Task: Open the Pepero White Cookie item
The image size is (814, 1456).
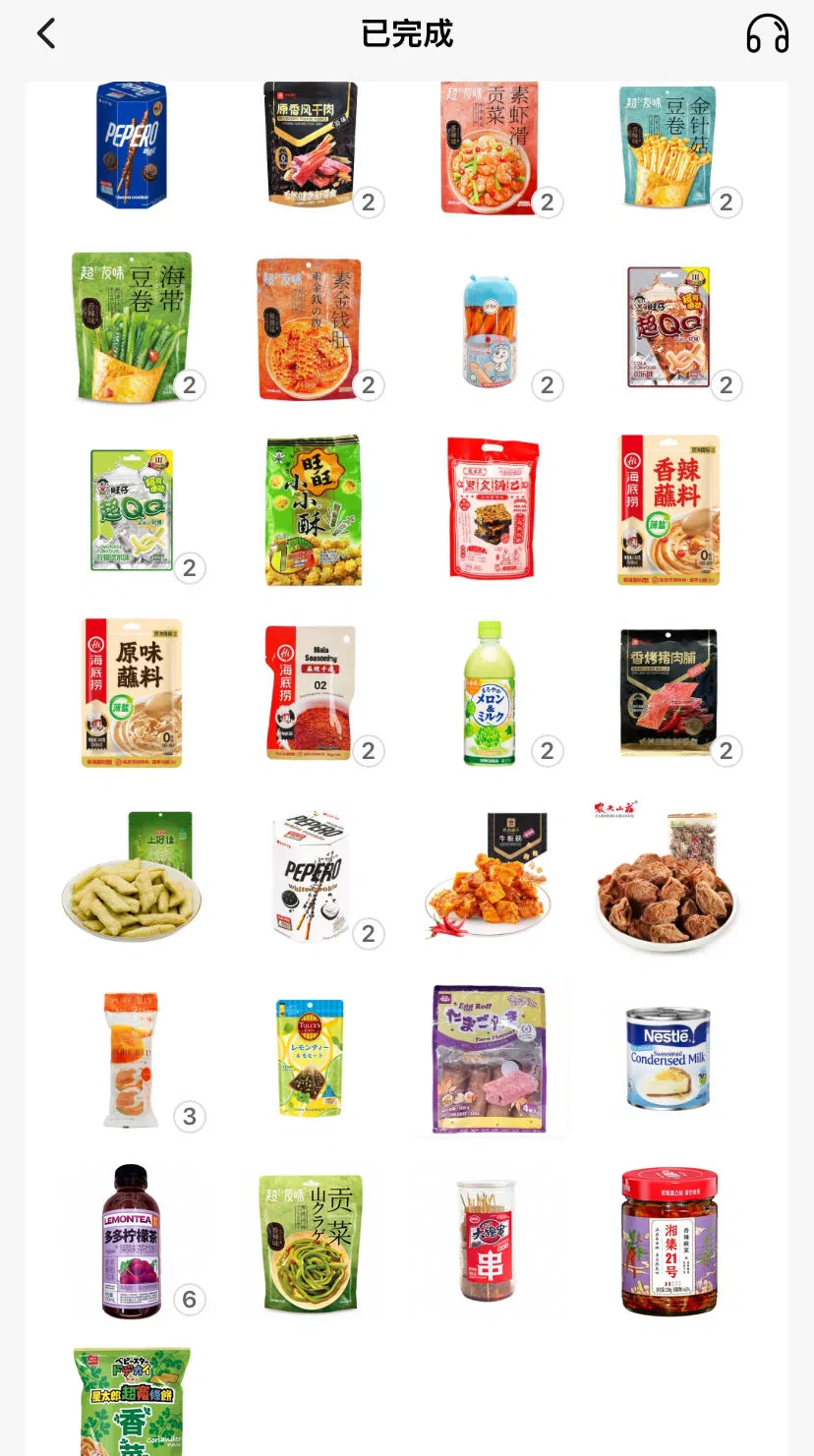Action: click(x=311, y=877)
